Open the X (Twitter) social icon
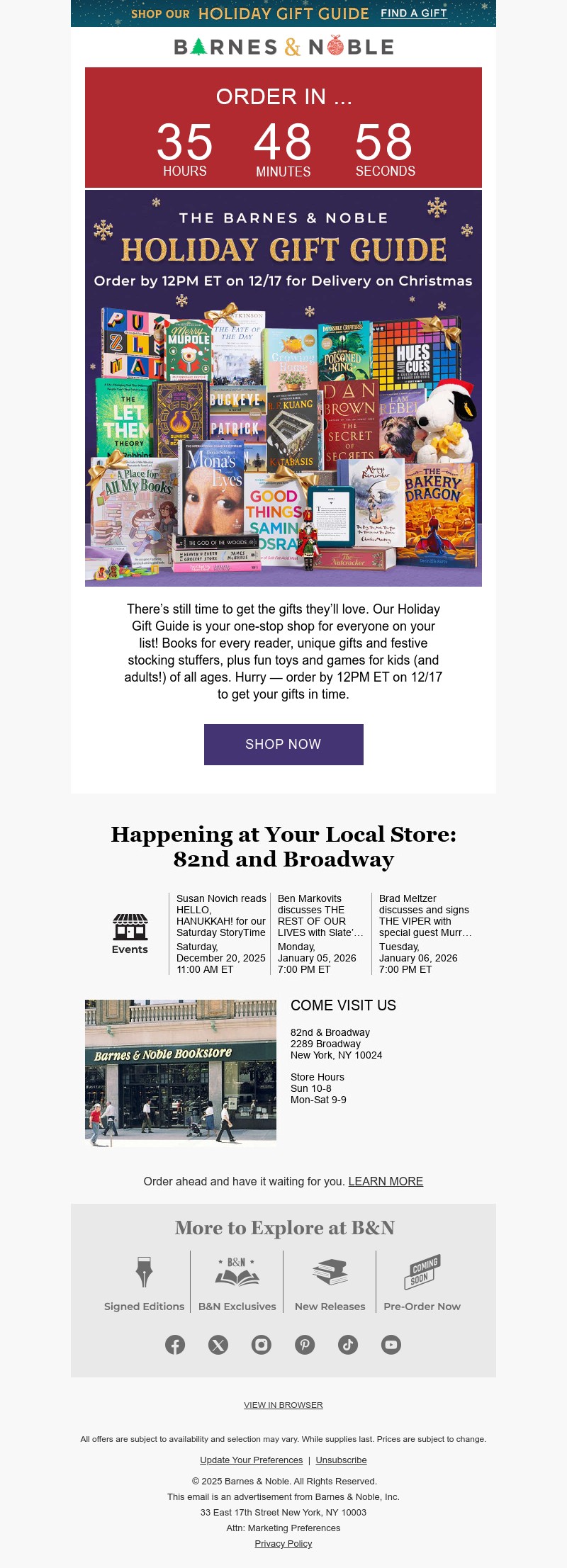This screenshot has height=1568, width=567. tap(218, 1345)
